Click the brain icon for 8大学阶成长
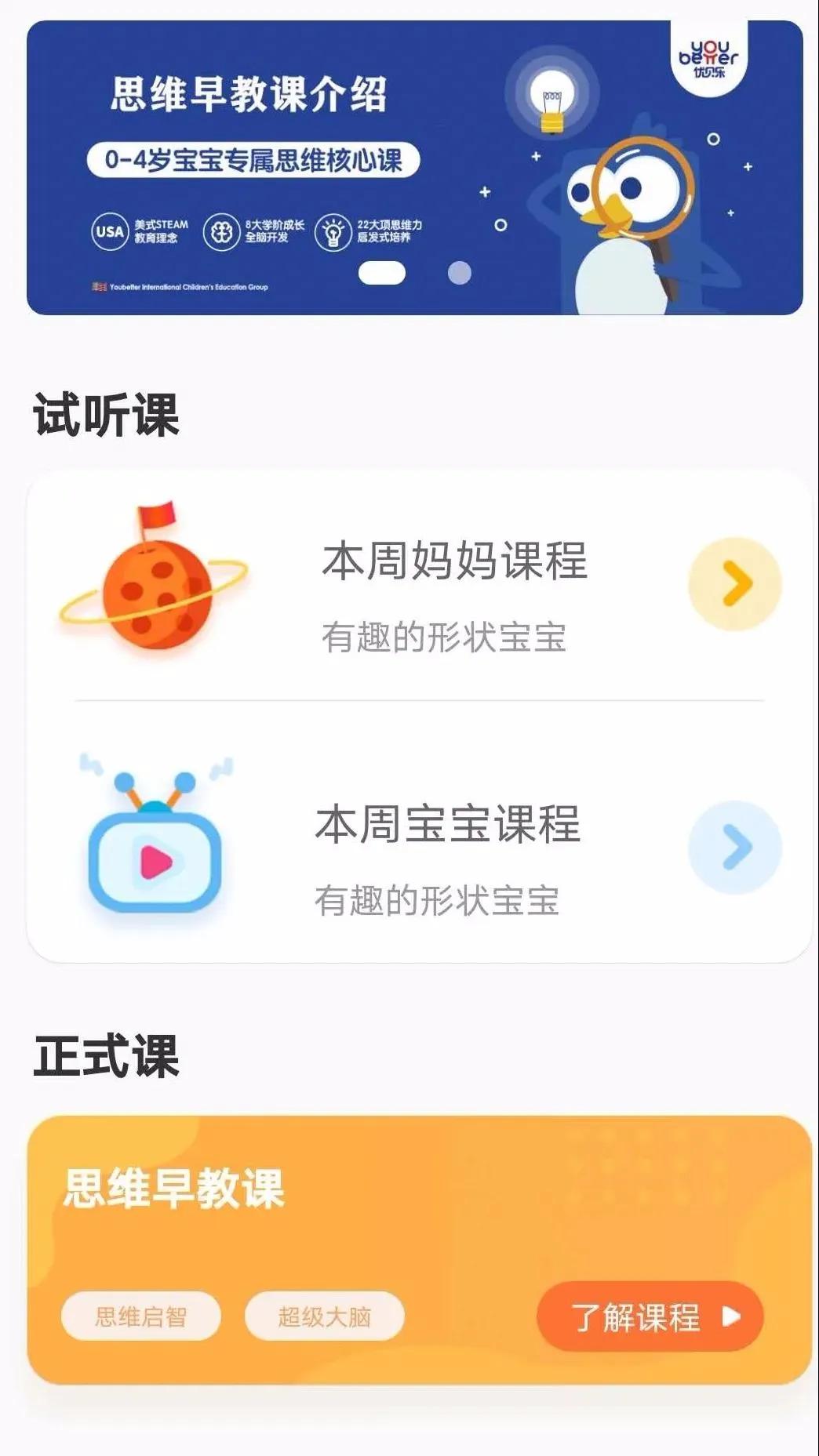Image resolution: width=819 pixels, height=1456 pixels. [x=222, y=231]
